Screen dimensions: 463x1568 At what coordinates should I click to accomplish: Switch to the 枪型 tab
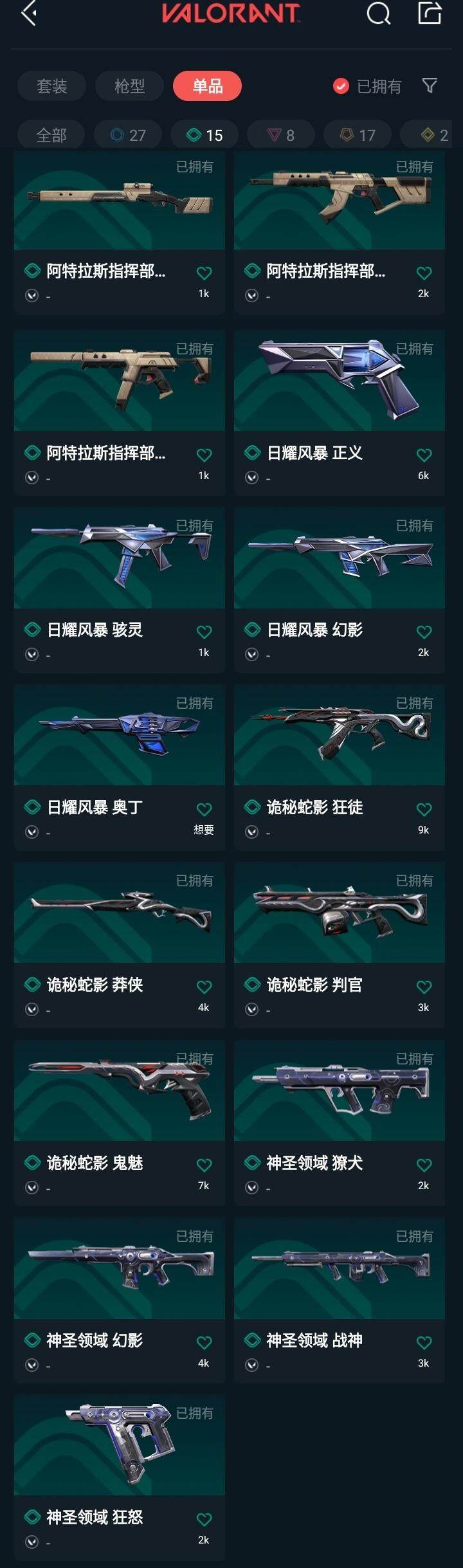[x=129, y=86]
